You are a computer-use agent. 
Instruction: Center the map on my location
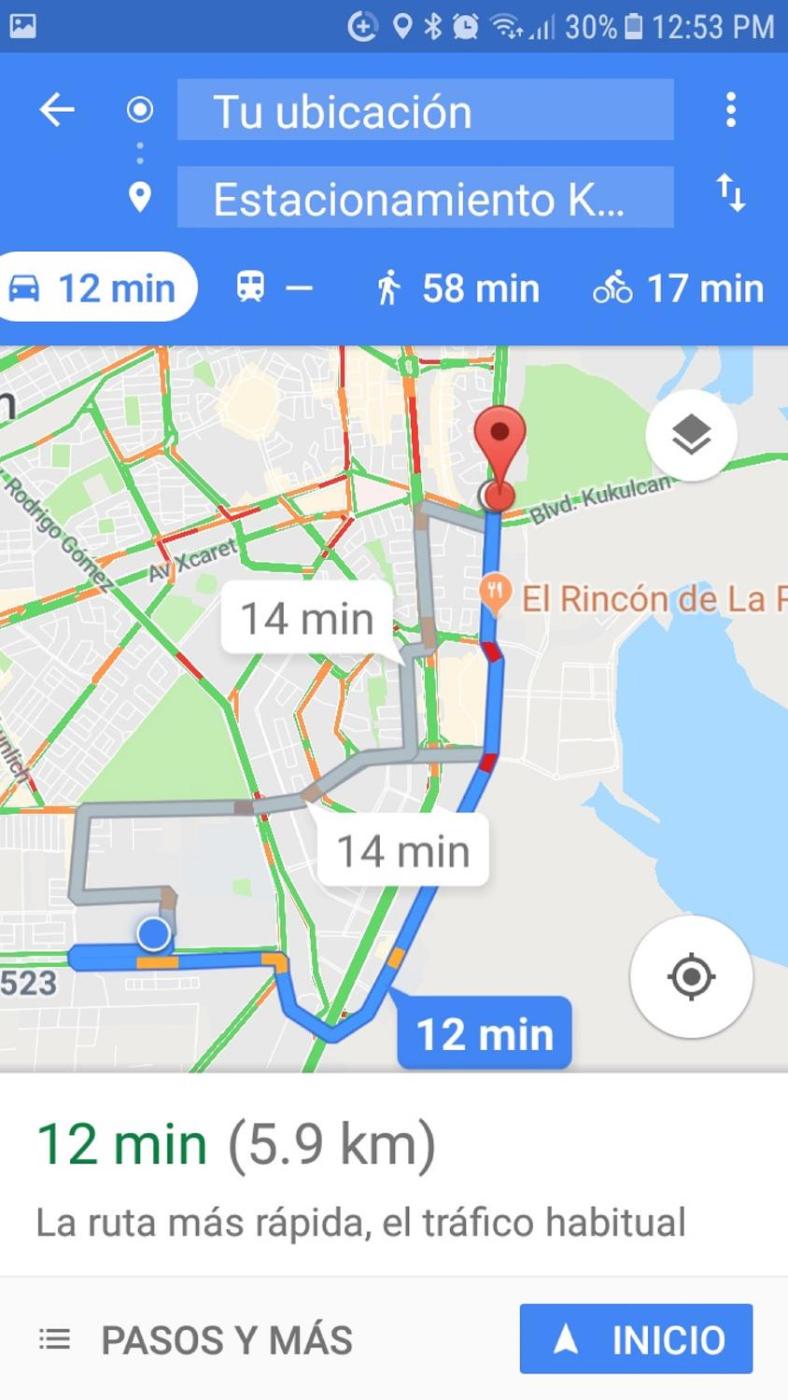click(691, 976)
